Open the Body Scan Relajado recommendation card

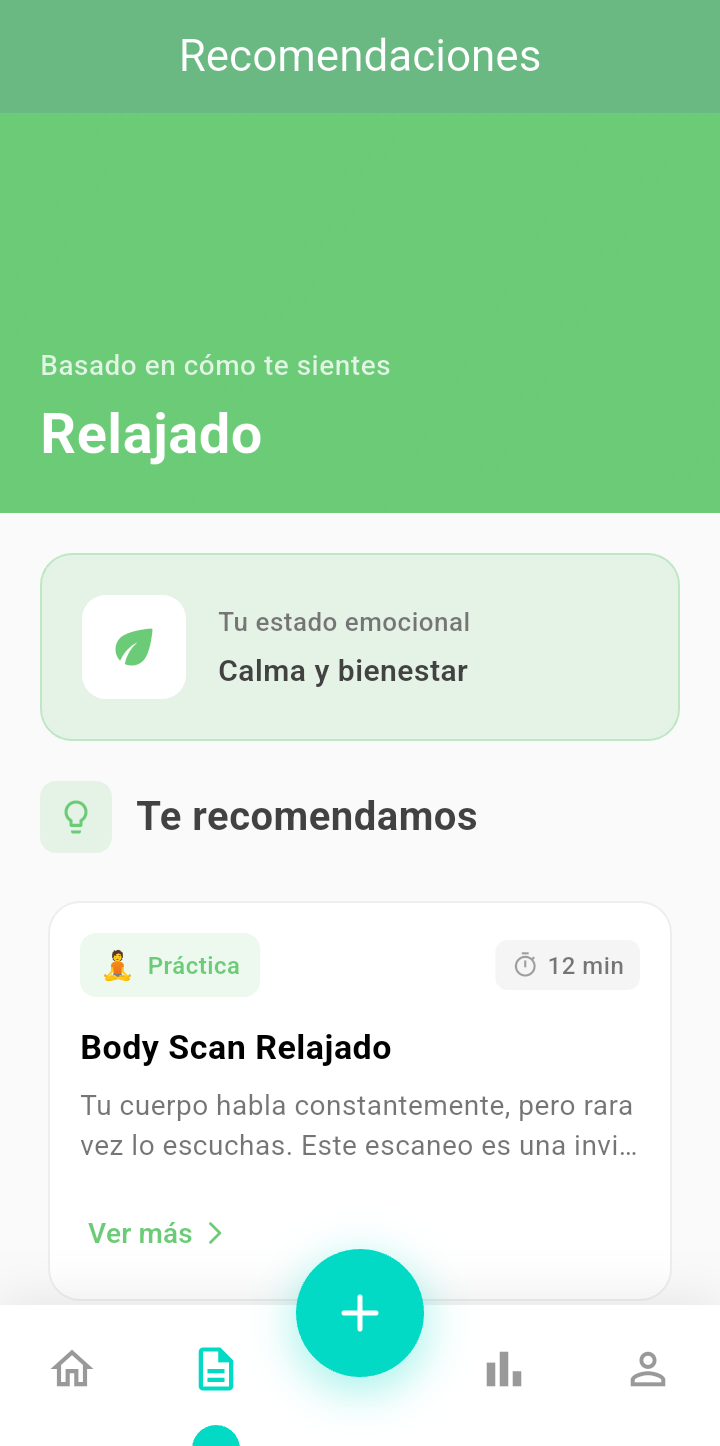[360, 1048]
